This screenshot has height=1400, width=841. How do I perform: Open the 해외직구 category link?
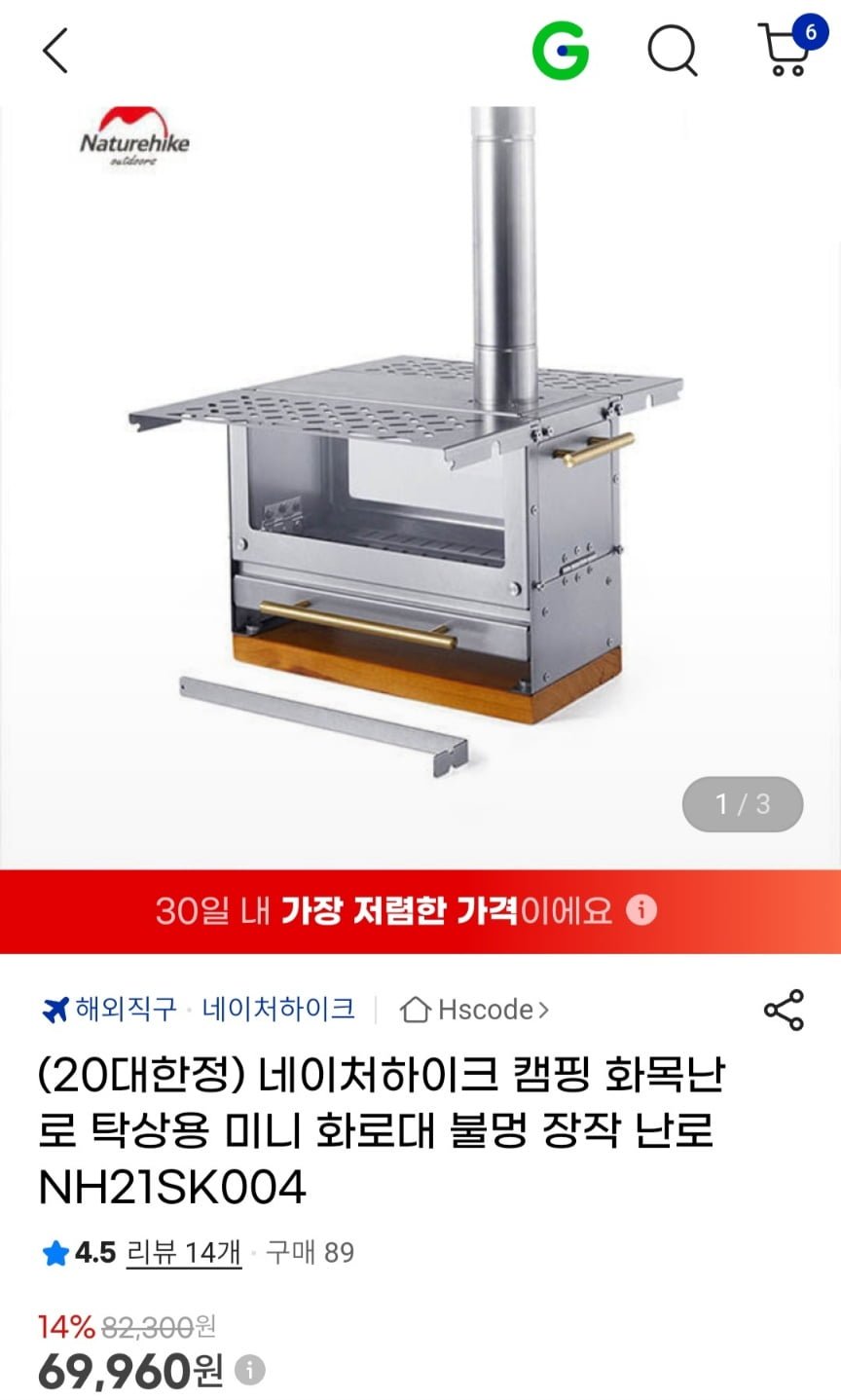[110, 1009]
